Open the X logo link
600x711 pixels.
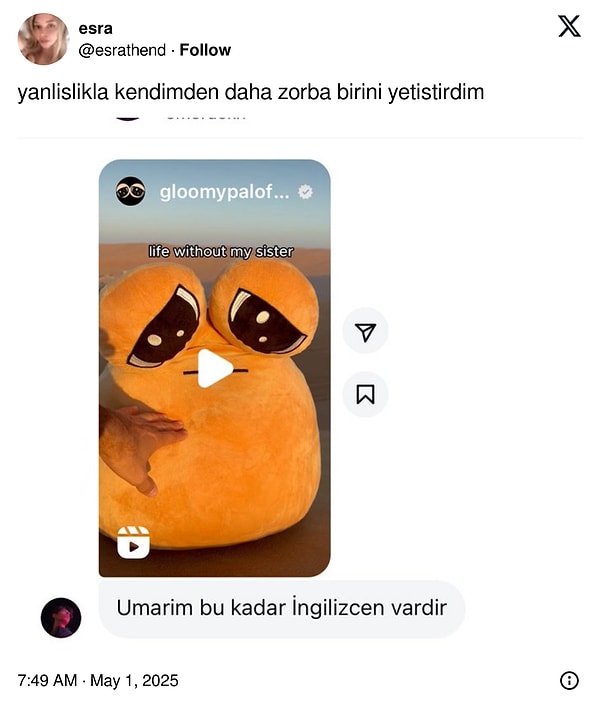(x=569, y=27)
